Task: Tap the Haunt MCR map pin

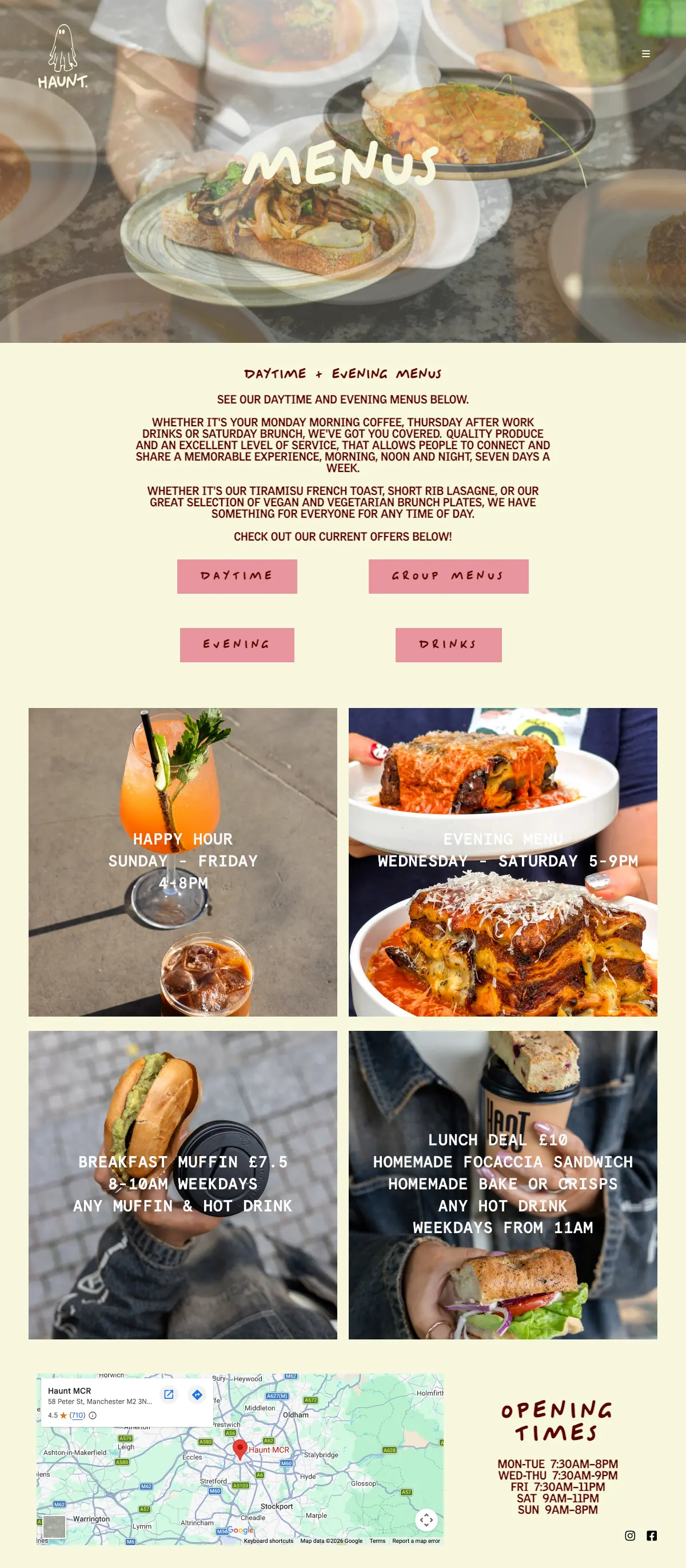Action: click(240, 1449)
